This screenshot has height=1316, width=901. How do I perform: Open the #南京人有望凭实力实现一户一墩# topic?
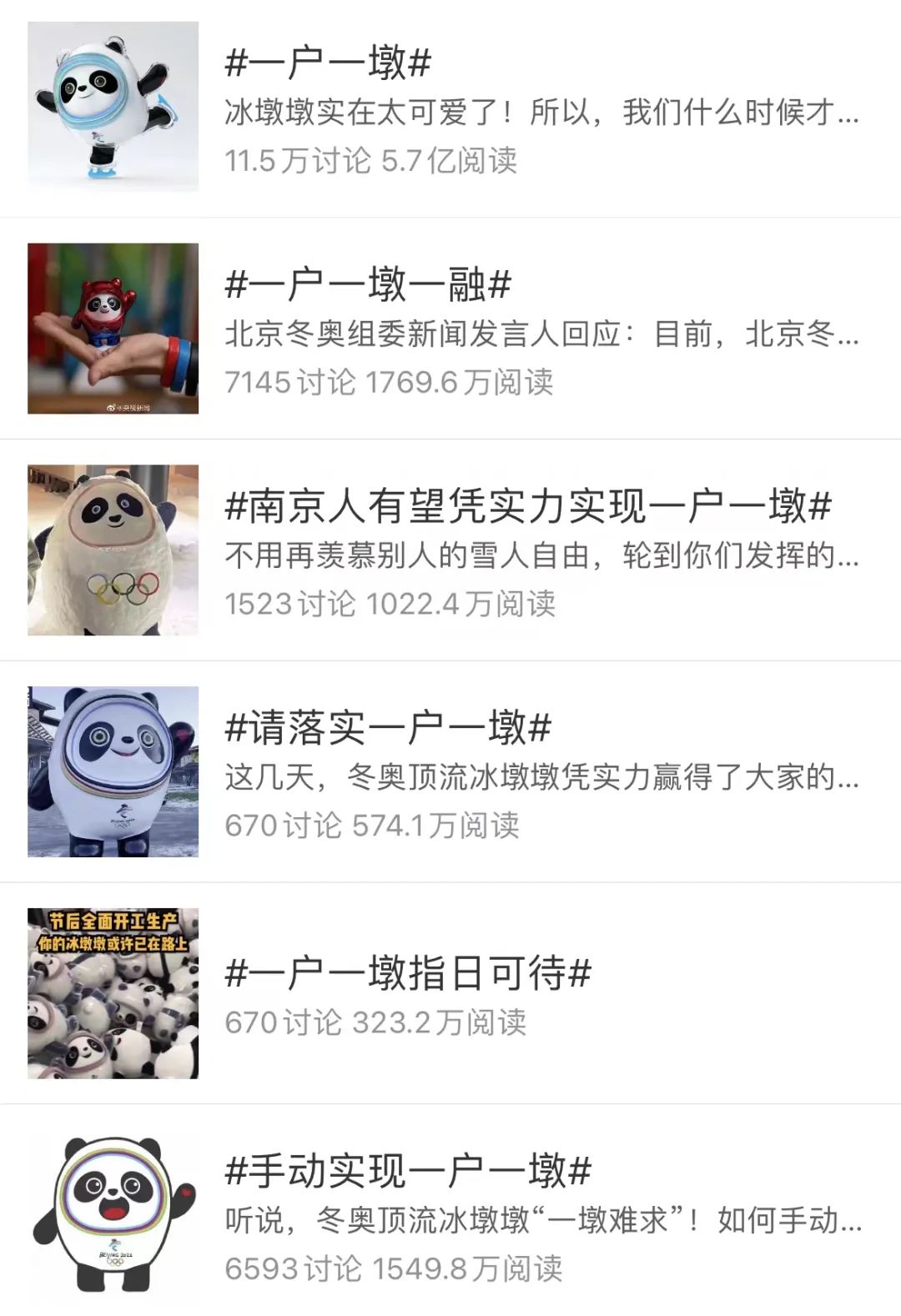(526, 505)
